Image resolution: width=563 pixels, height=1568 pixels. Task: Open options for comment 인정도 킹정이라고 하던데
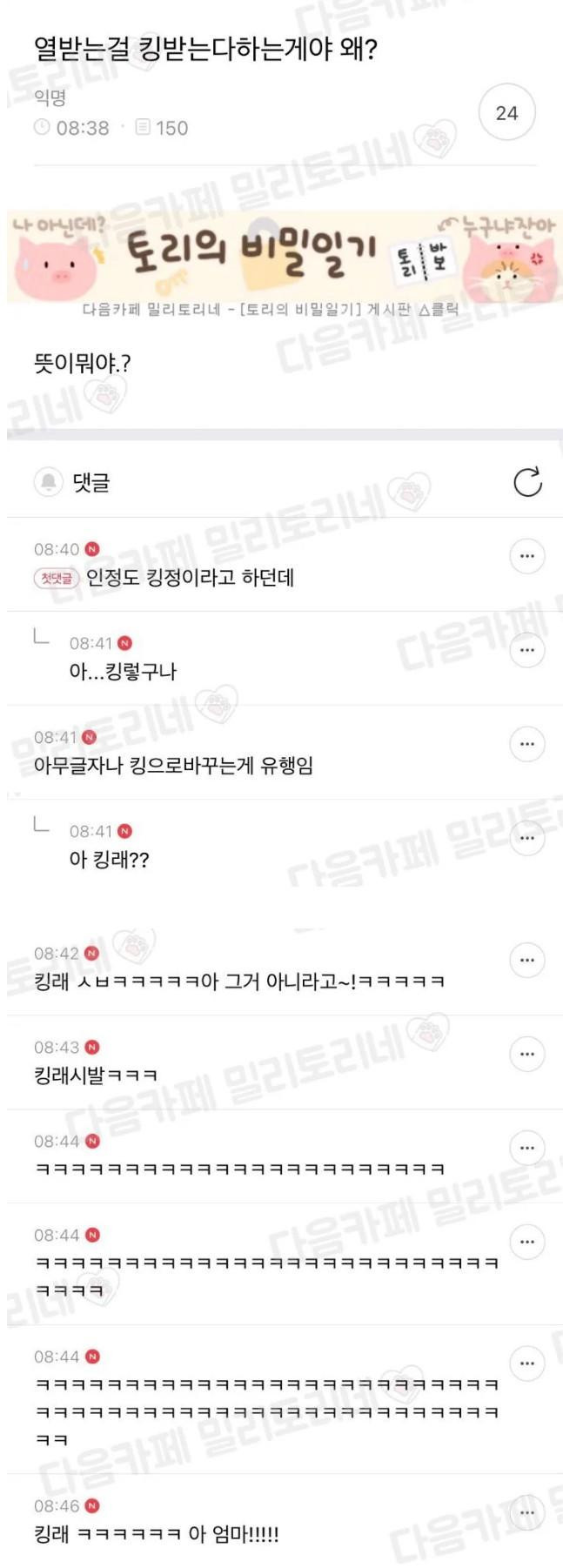526,556
